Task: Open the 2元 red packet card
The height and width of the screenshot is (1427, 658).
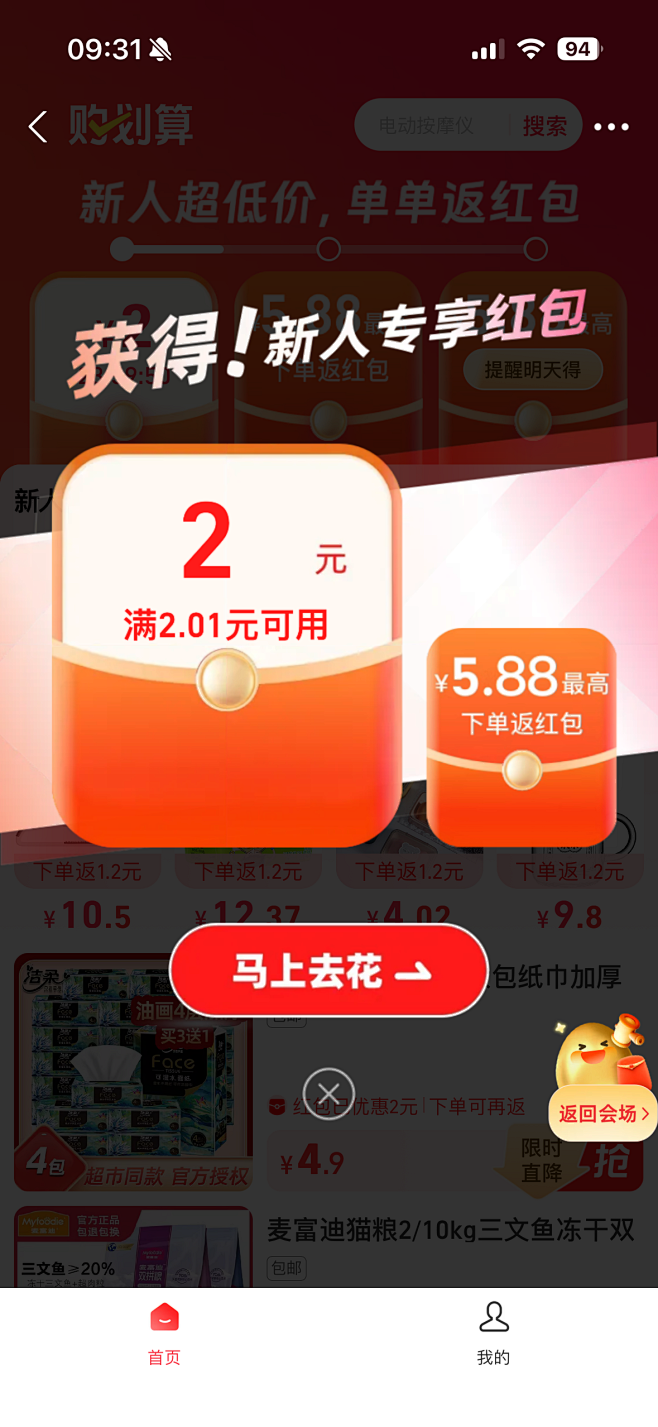Action: coord(227,645)
